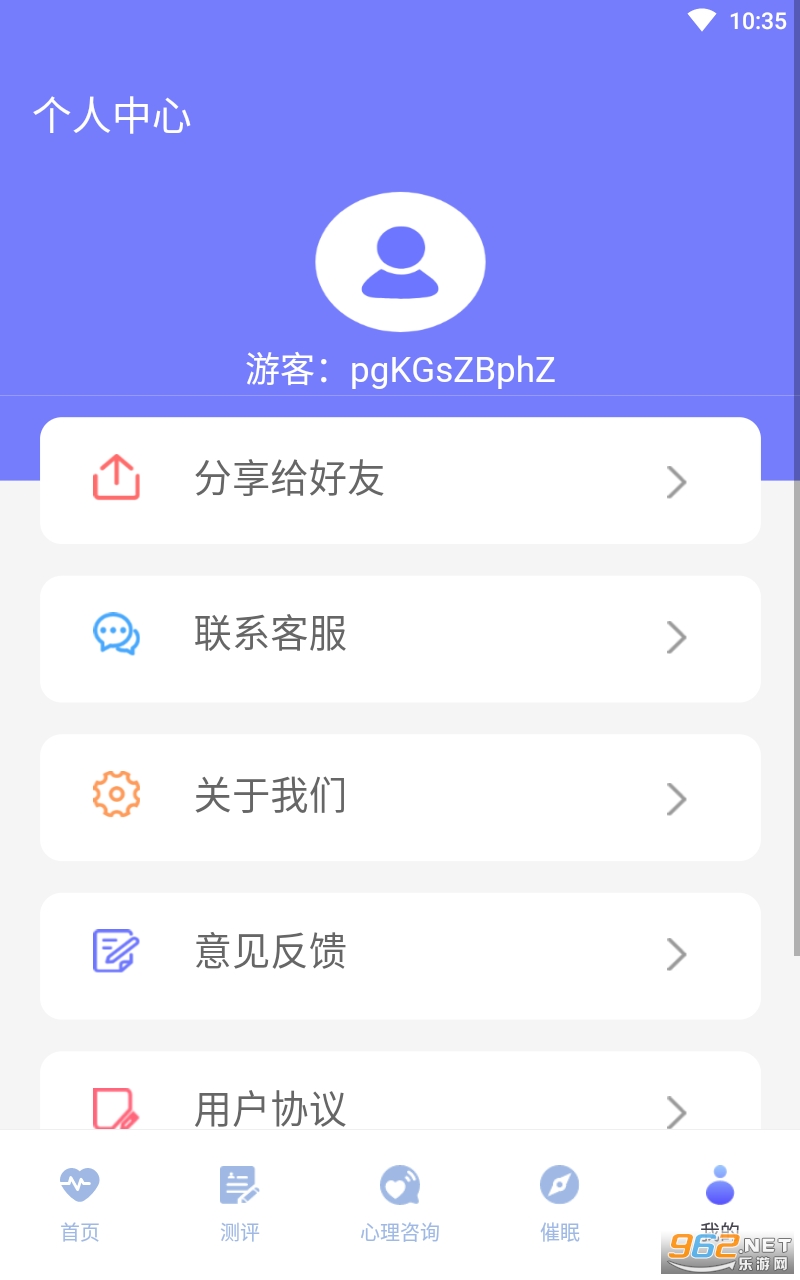The image size is (800, 1280).
Task: Open the 关于我们 about page
Action: (x=400, y=797)
